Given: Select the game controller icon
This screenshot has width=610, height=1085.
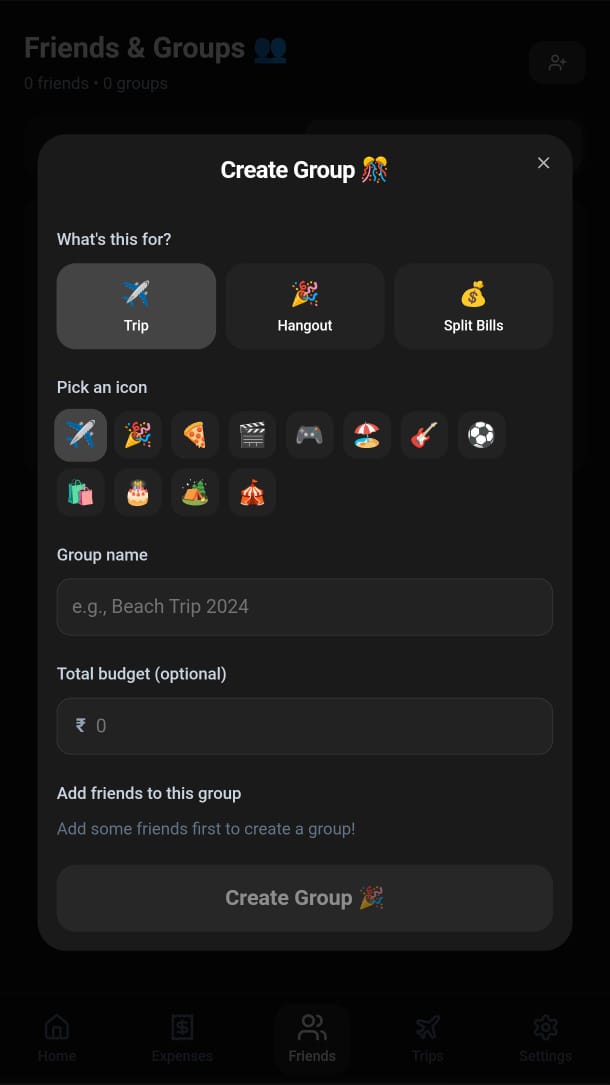Looking at the screenshot, I should click(310, 435).
